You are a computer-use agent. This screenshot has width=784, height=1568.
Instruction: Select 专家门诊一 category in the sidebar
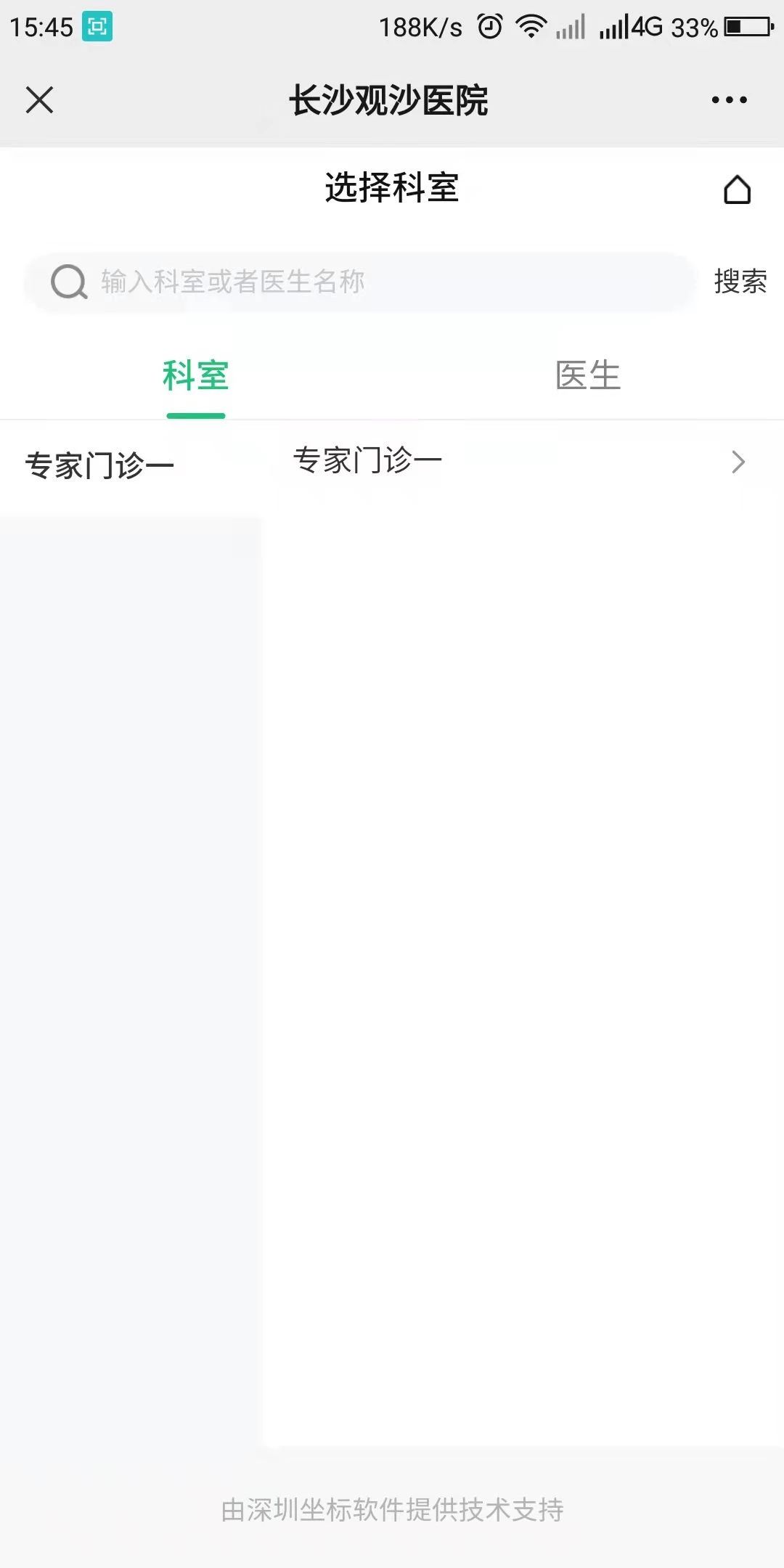[x=99, y=466]
